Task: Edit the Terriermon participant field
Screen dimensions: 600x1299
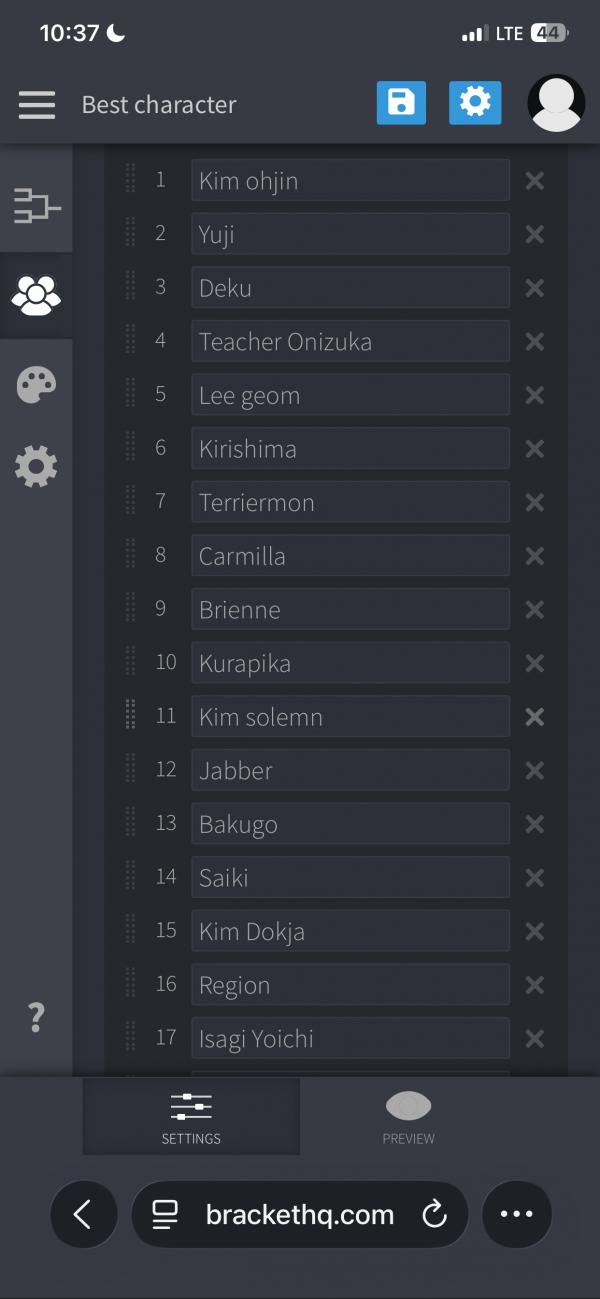Action: pos(350,503)
